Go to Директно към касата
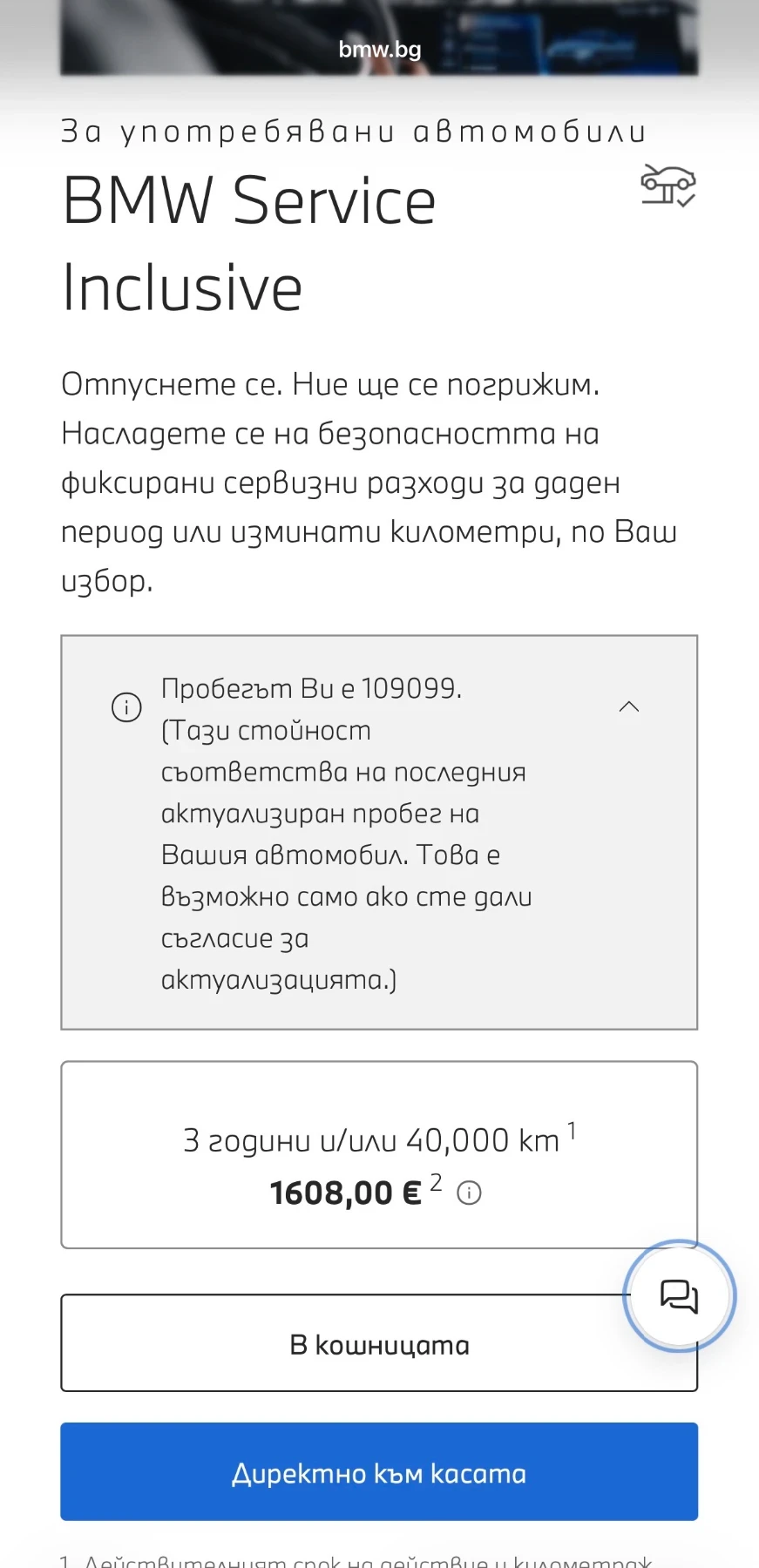 pyautogui.click(x=379, y=1472)
